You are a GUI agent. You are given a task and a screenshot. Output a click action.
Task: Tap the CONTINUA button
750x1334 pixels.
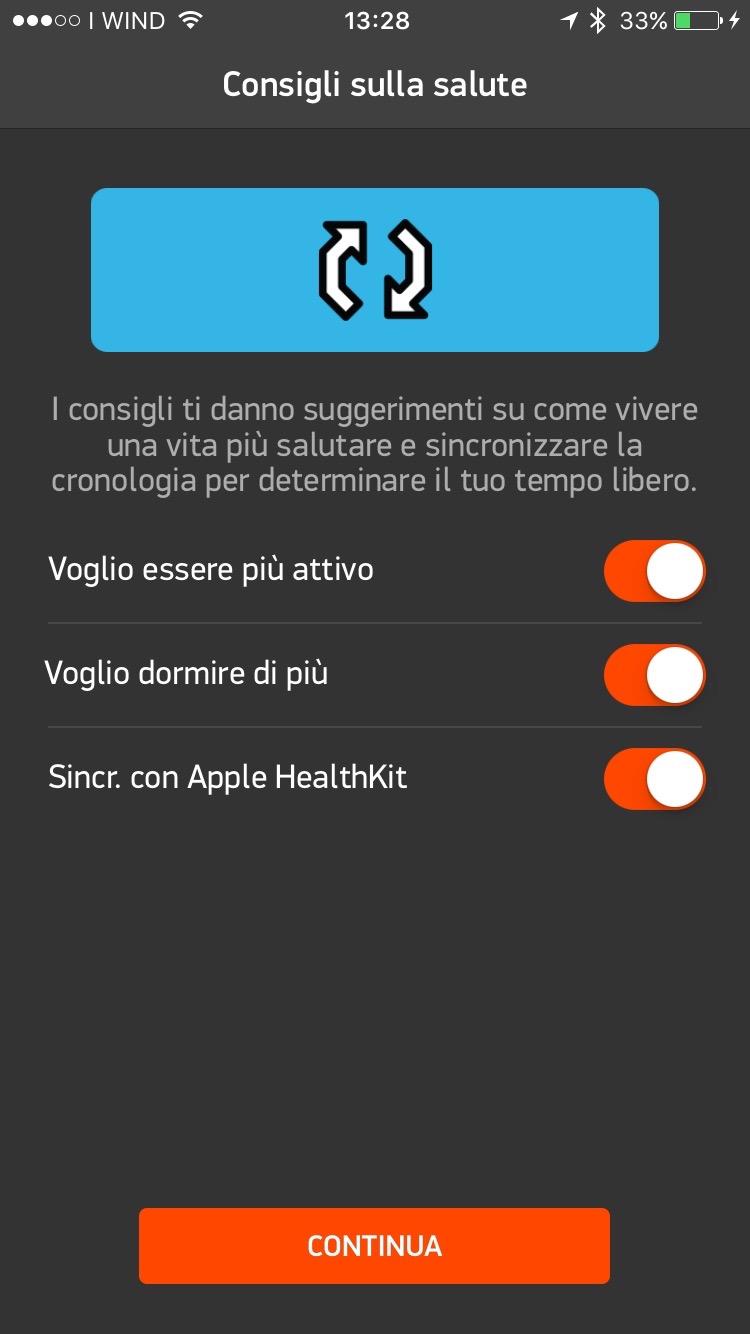pos(374,1246)
